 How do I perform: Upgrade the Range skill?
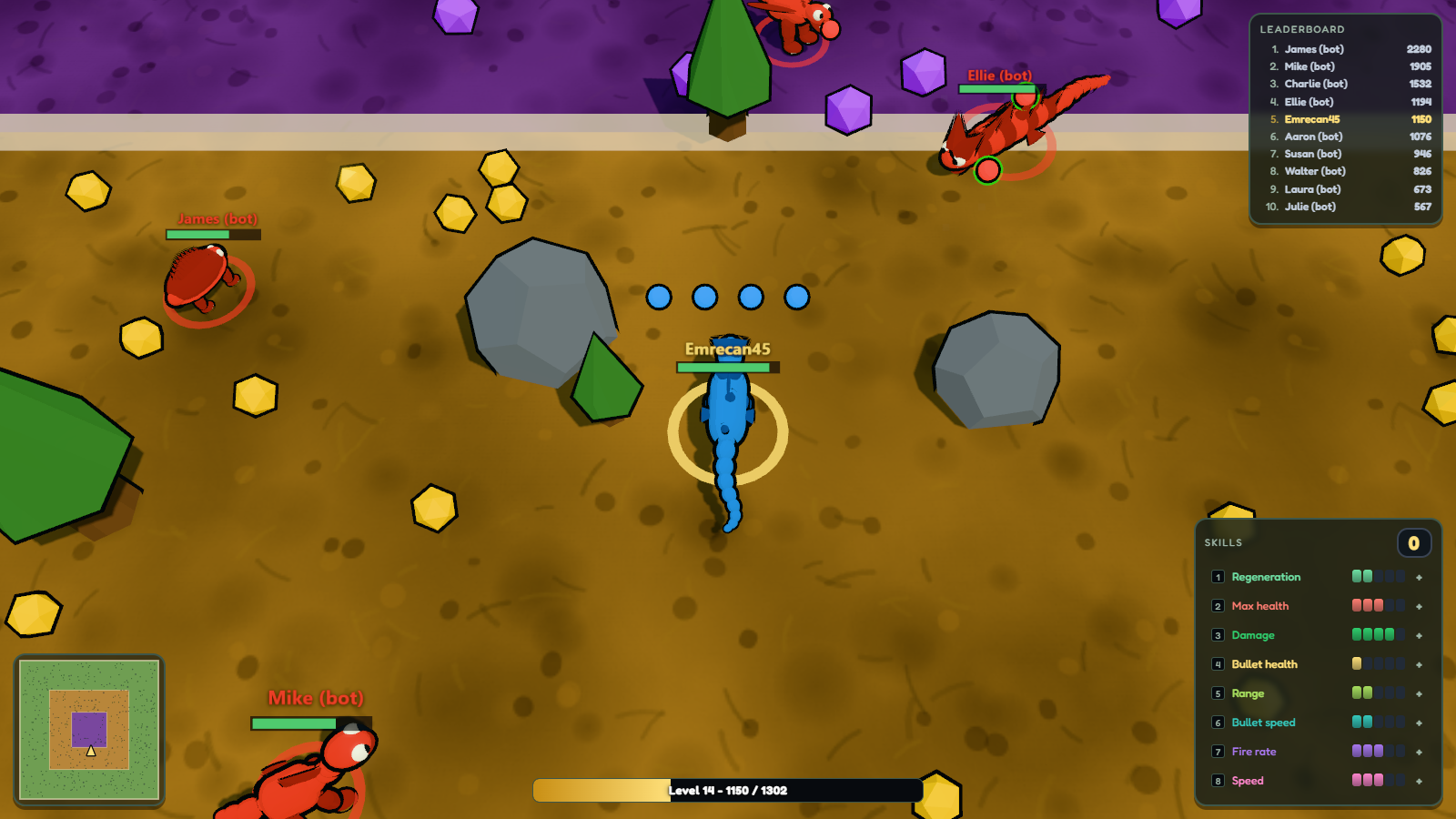(x=1419, y=693)
